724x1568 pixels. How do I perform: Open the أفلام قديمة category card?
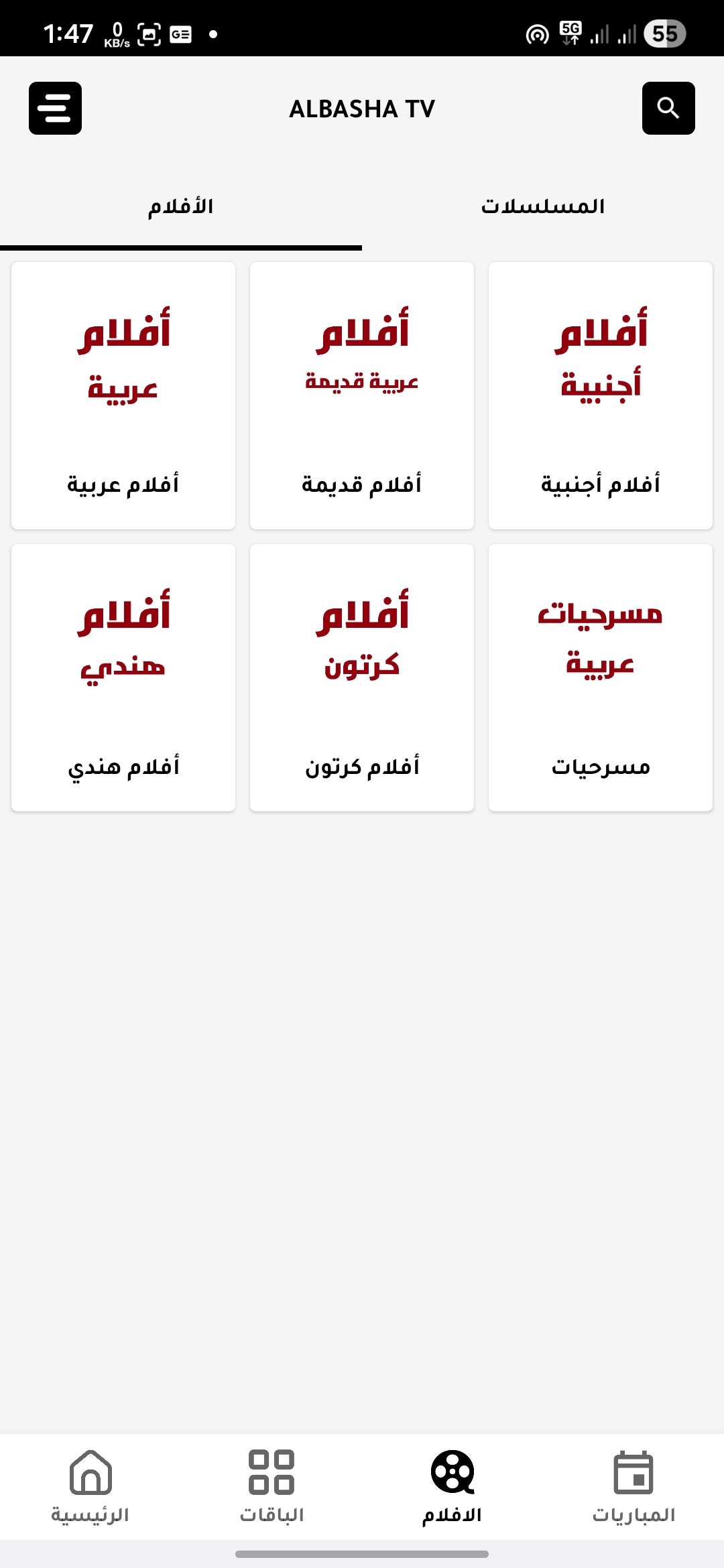(361, 394)
